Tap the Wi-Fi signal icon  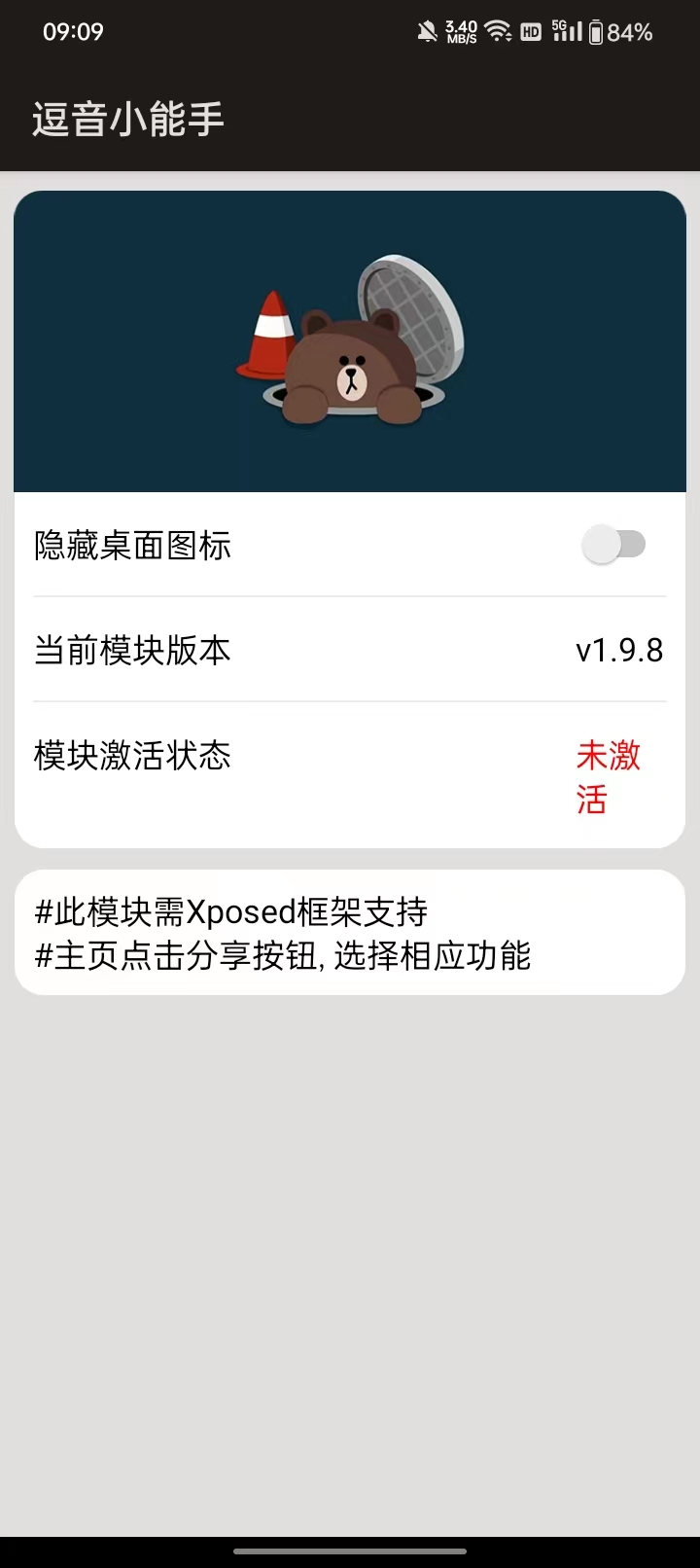498,30
